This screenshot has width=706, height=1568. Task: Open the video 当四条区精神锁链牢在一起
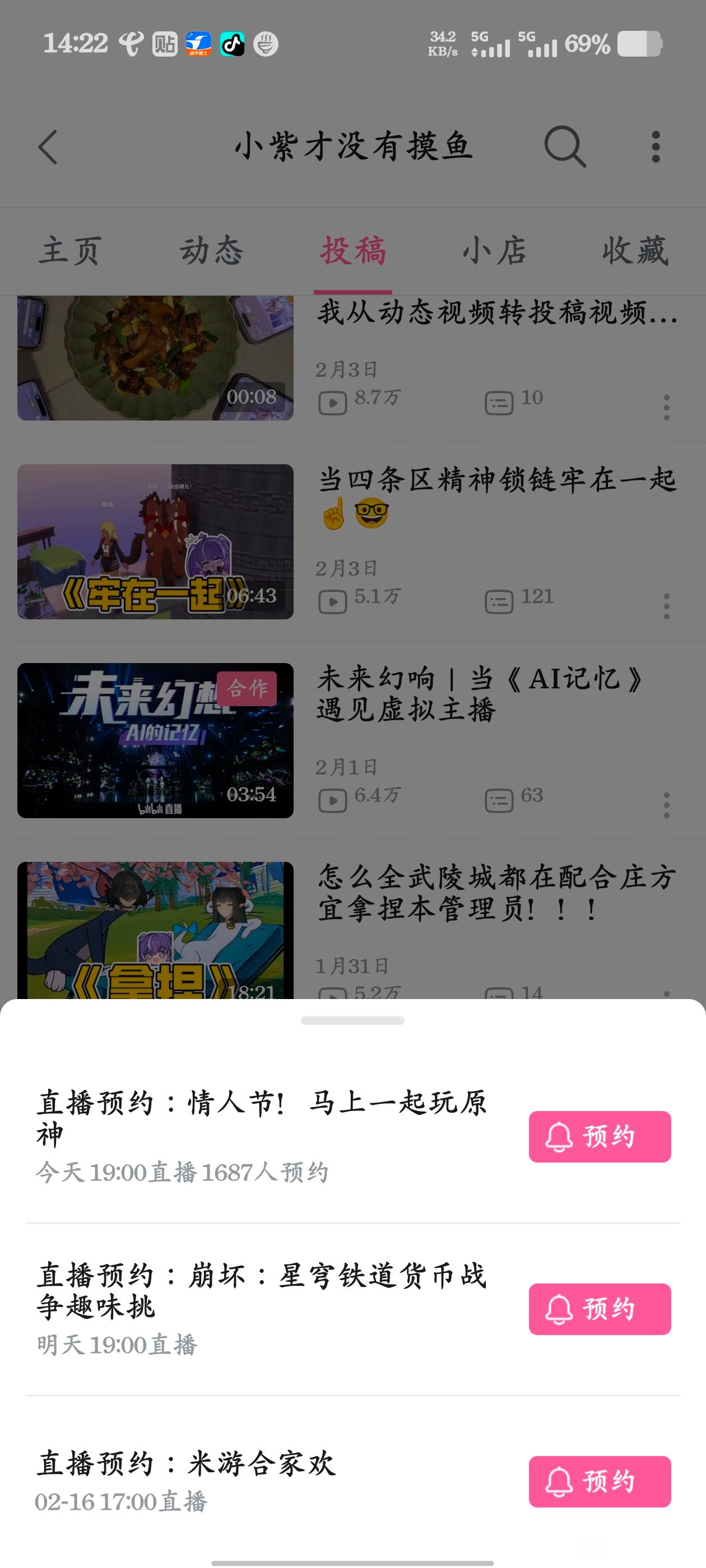coord(347,542)
